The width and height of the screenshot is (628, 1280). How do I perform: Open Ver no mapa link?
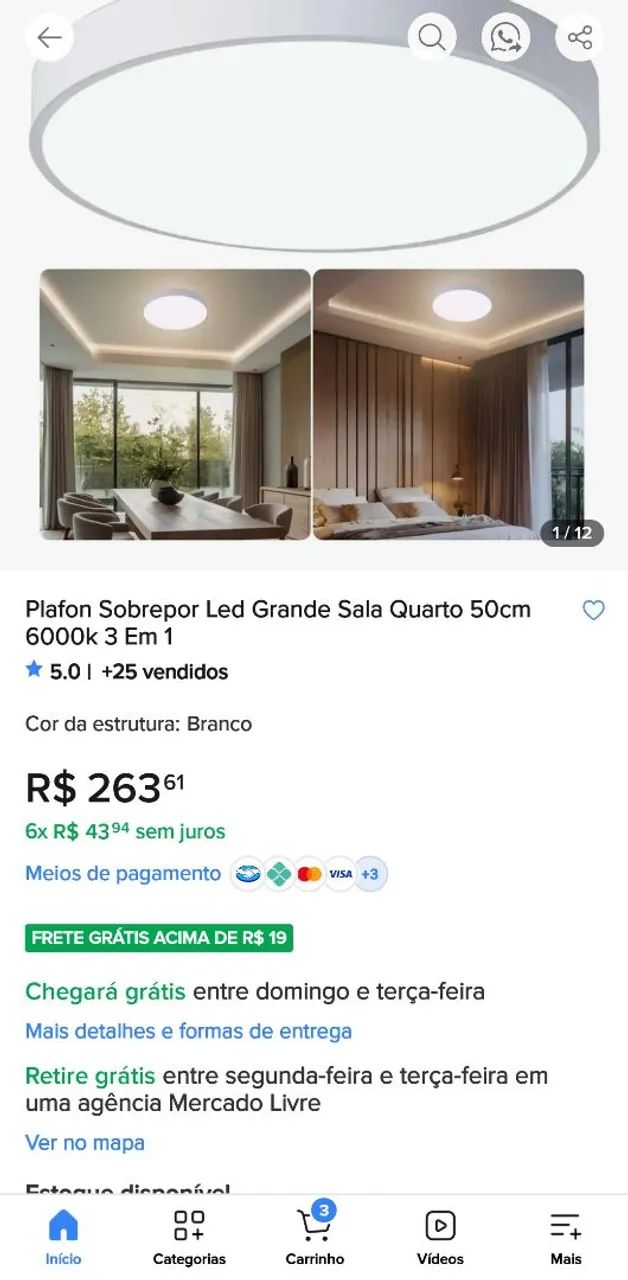85,1142
